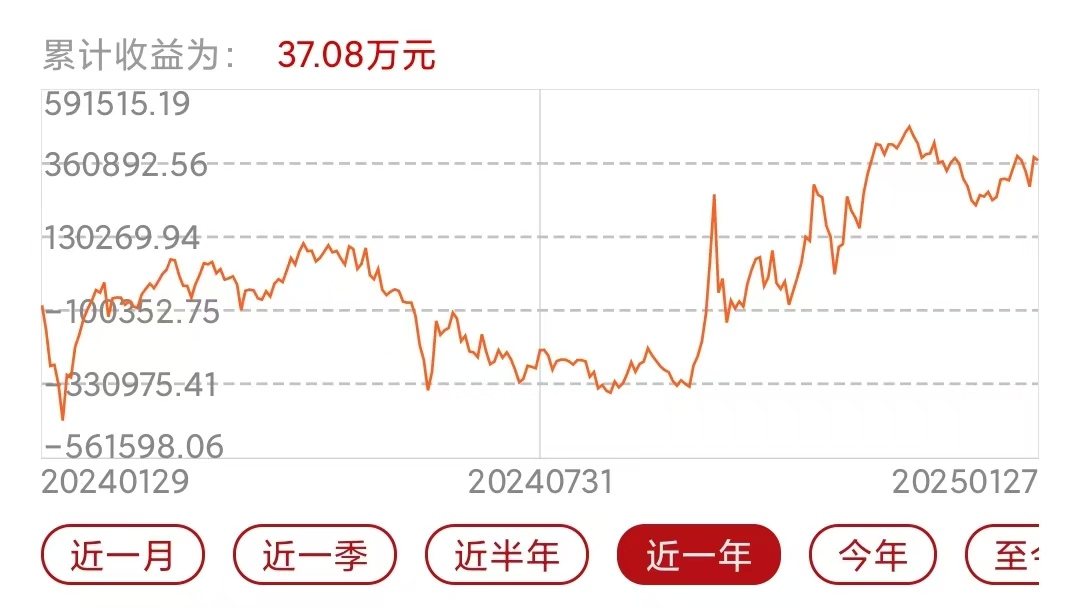The image size is (1080, 608).
Task: Show the 近半年 earnings chart
Action: (x=507, y=555)
